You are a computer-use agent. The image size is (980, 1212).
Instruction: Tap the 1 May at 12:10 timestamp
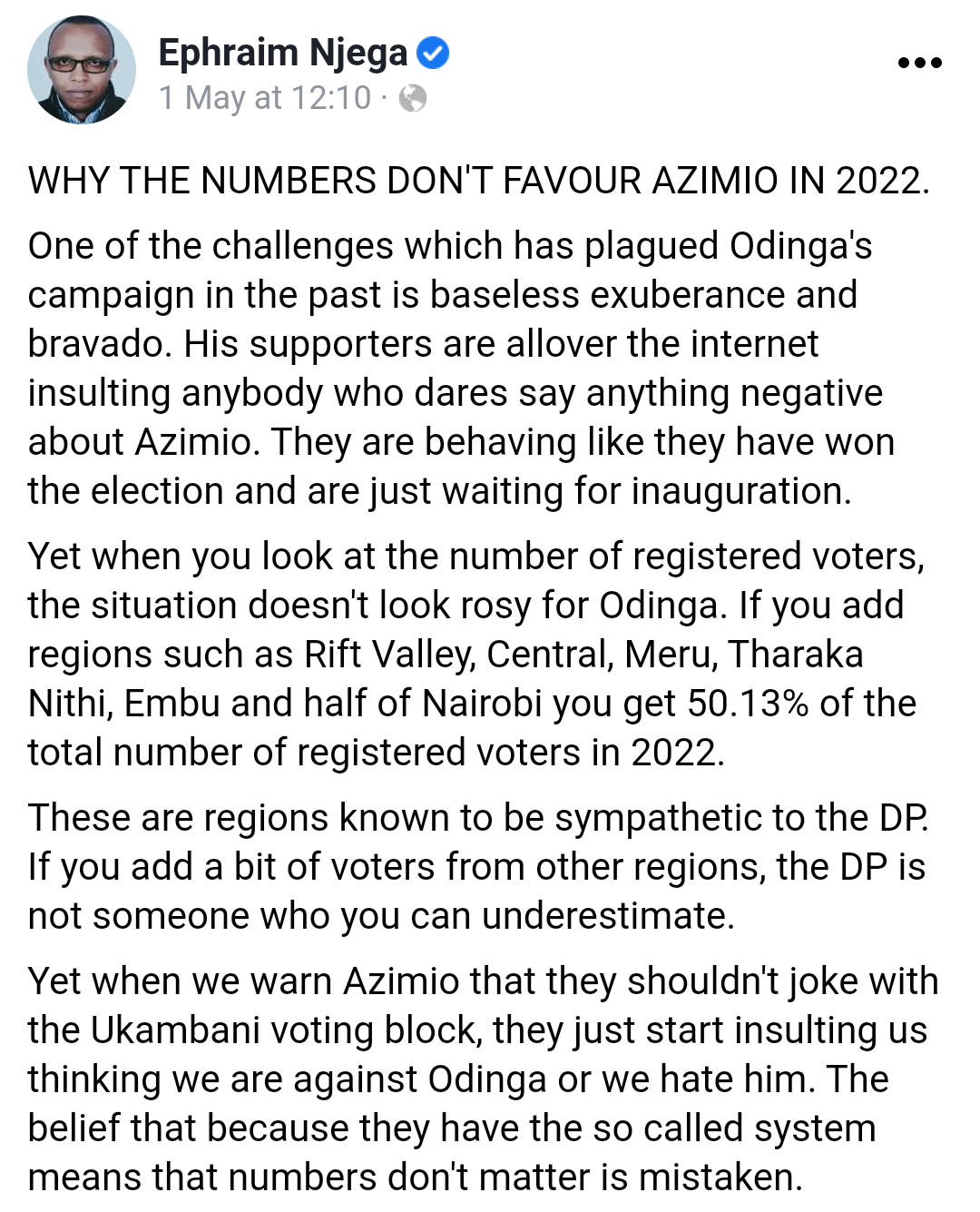pos(265,98)
